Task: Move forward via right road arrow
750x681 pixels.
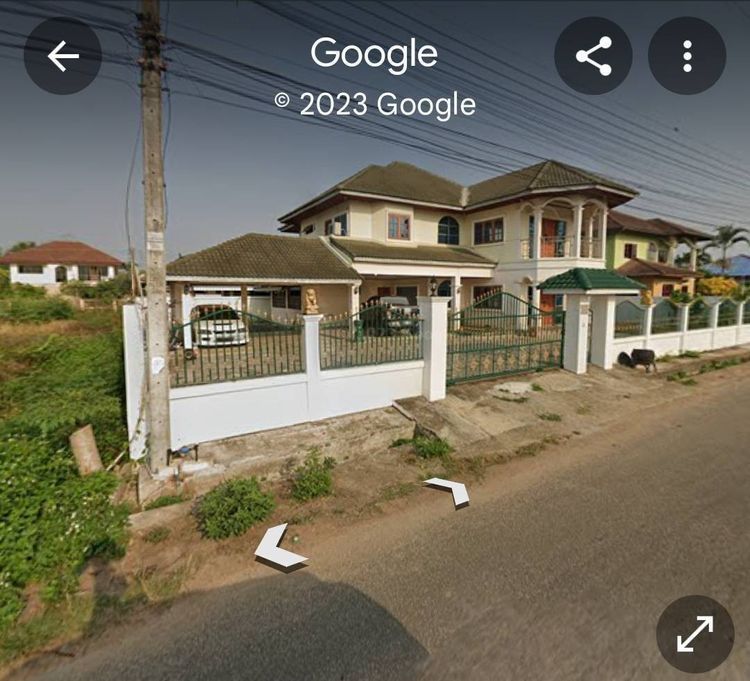Action: [x=450, y=489]
